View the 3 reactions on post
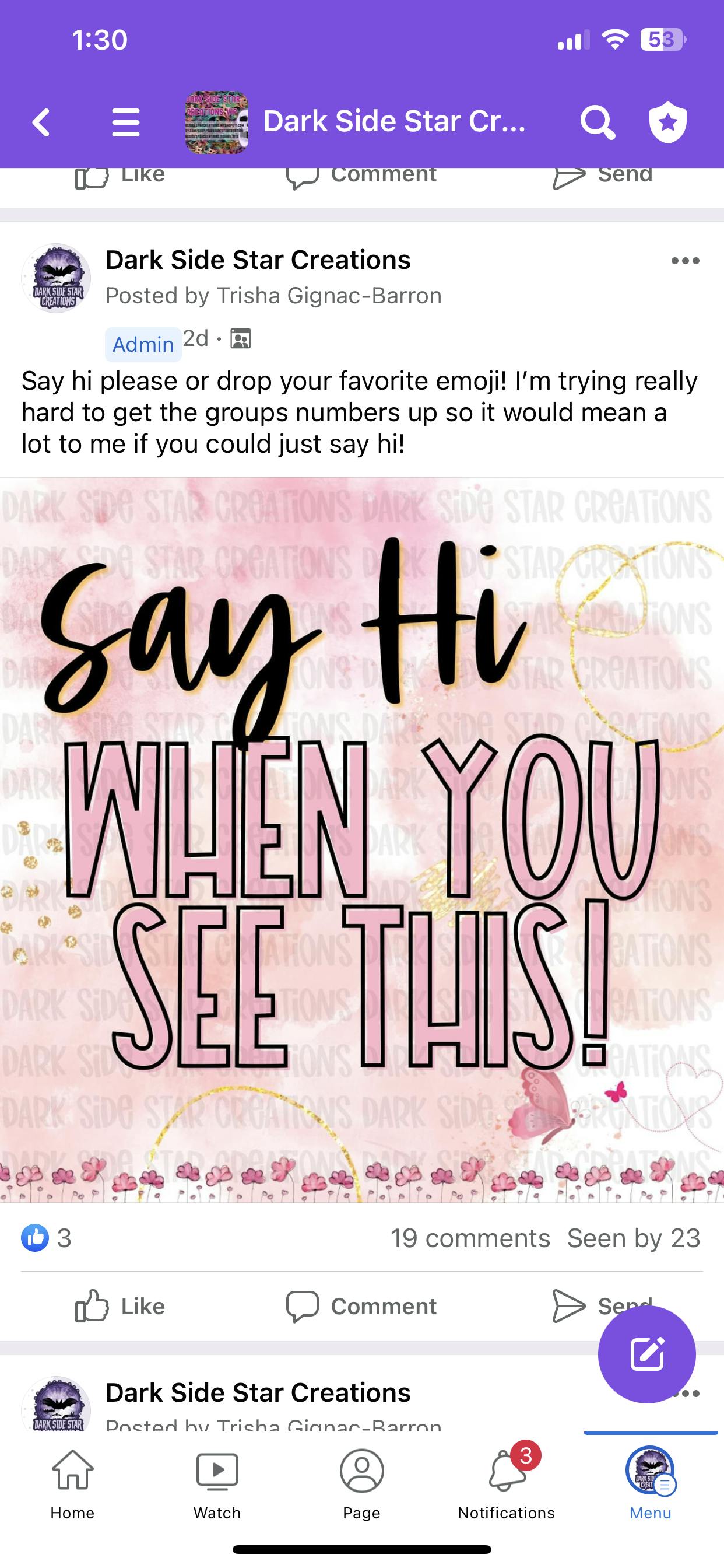The height and width of the screenshot is (1568, 724). 47,1238
